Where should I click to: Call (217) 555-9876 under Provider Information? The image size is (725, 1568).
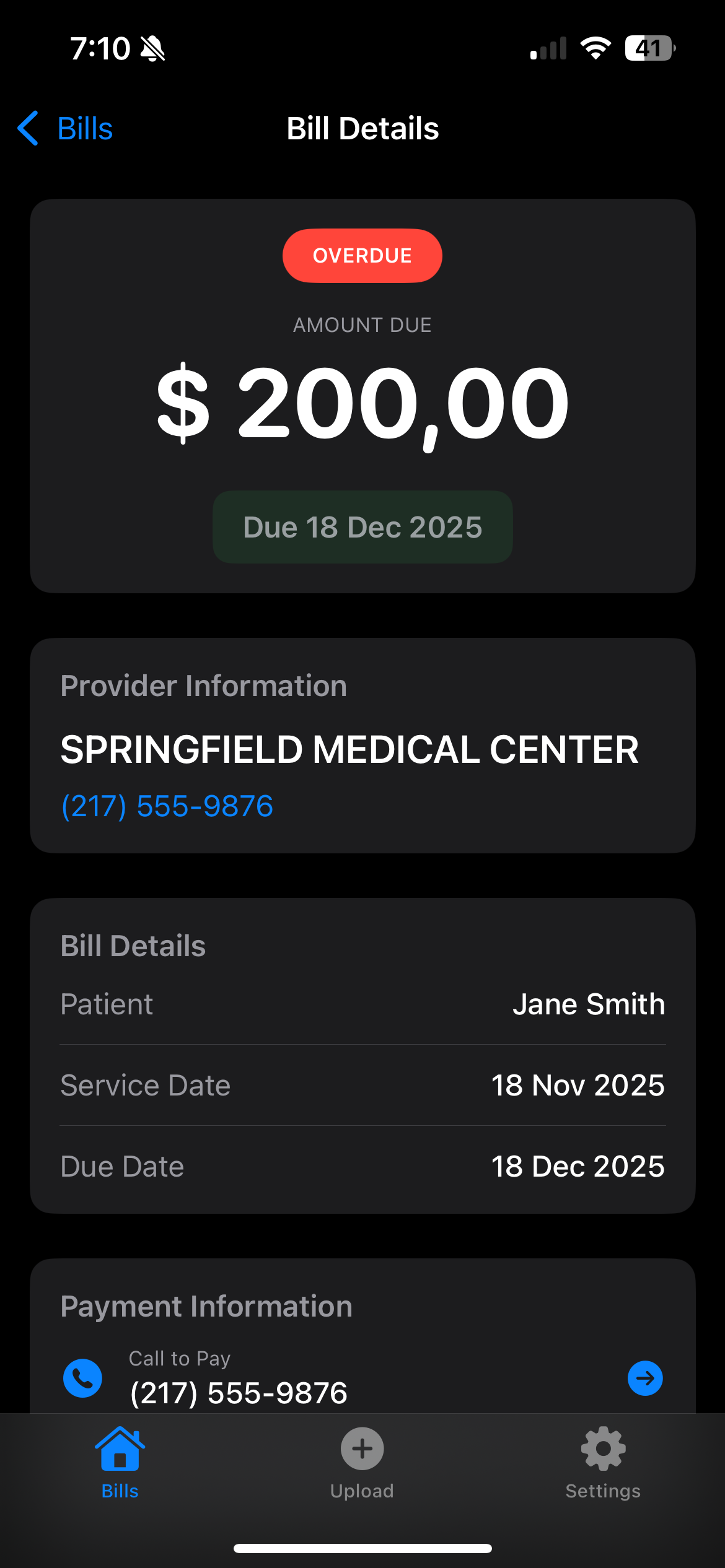[166, 806]
